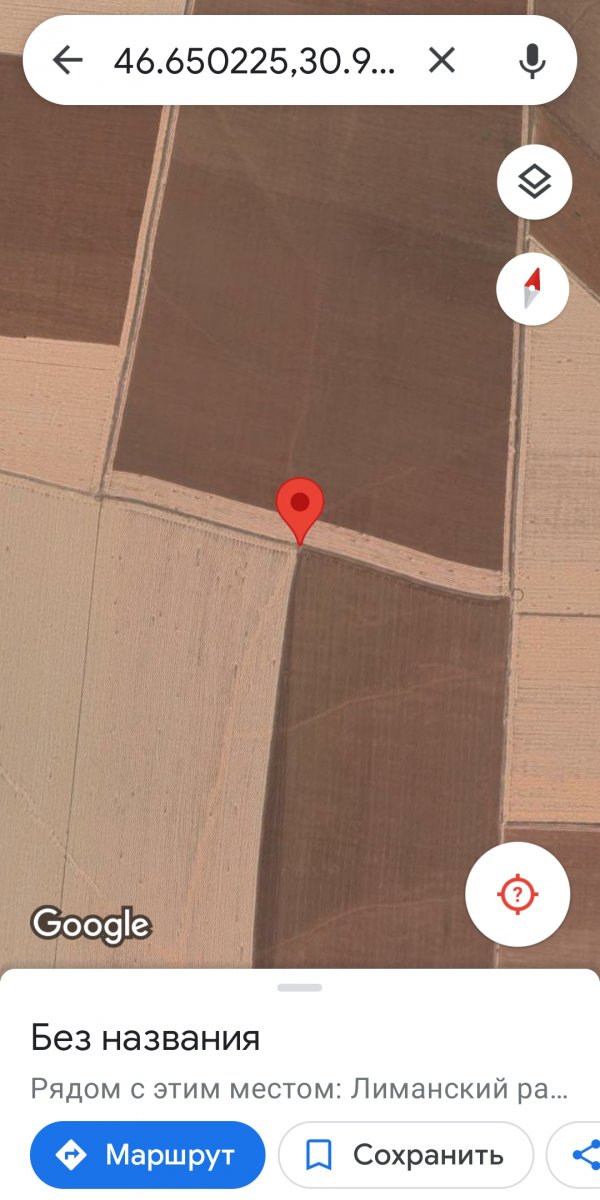Expand the place info sheet handle
This screenshot has height=1200, width=600.
coord(300,988)
